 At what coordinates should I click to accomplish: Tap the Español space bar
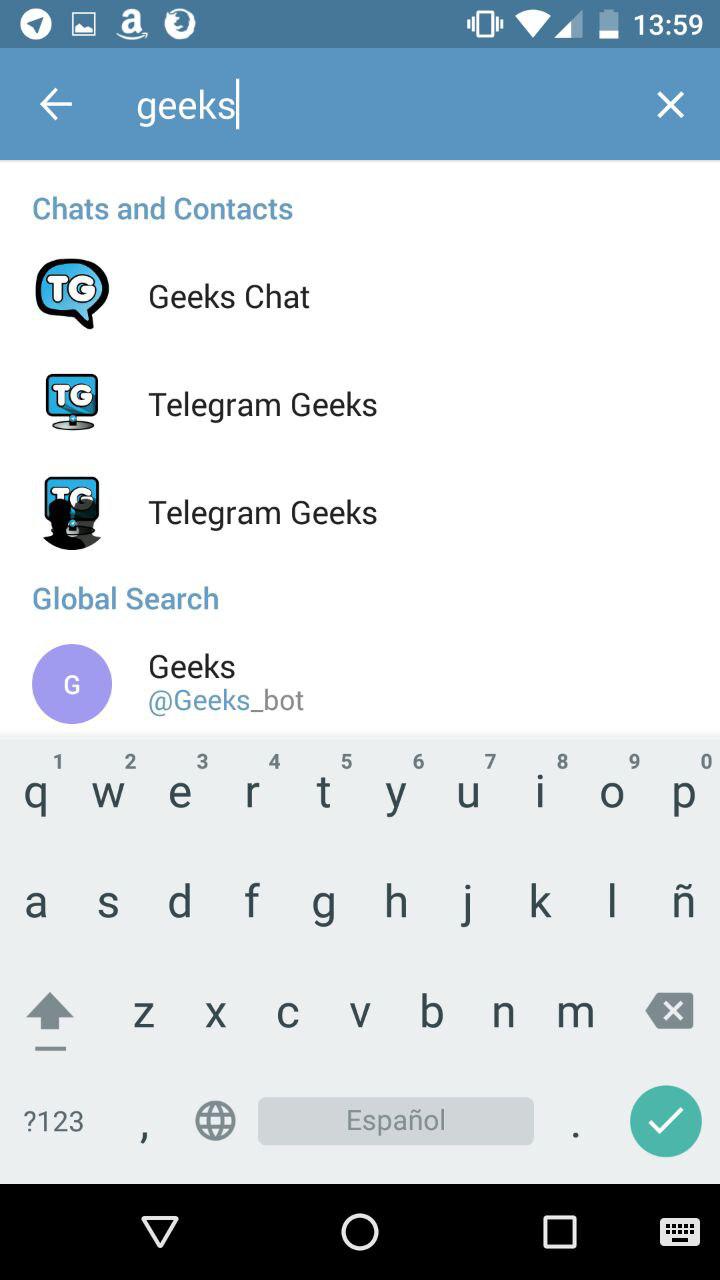tap(396, 1121)
